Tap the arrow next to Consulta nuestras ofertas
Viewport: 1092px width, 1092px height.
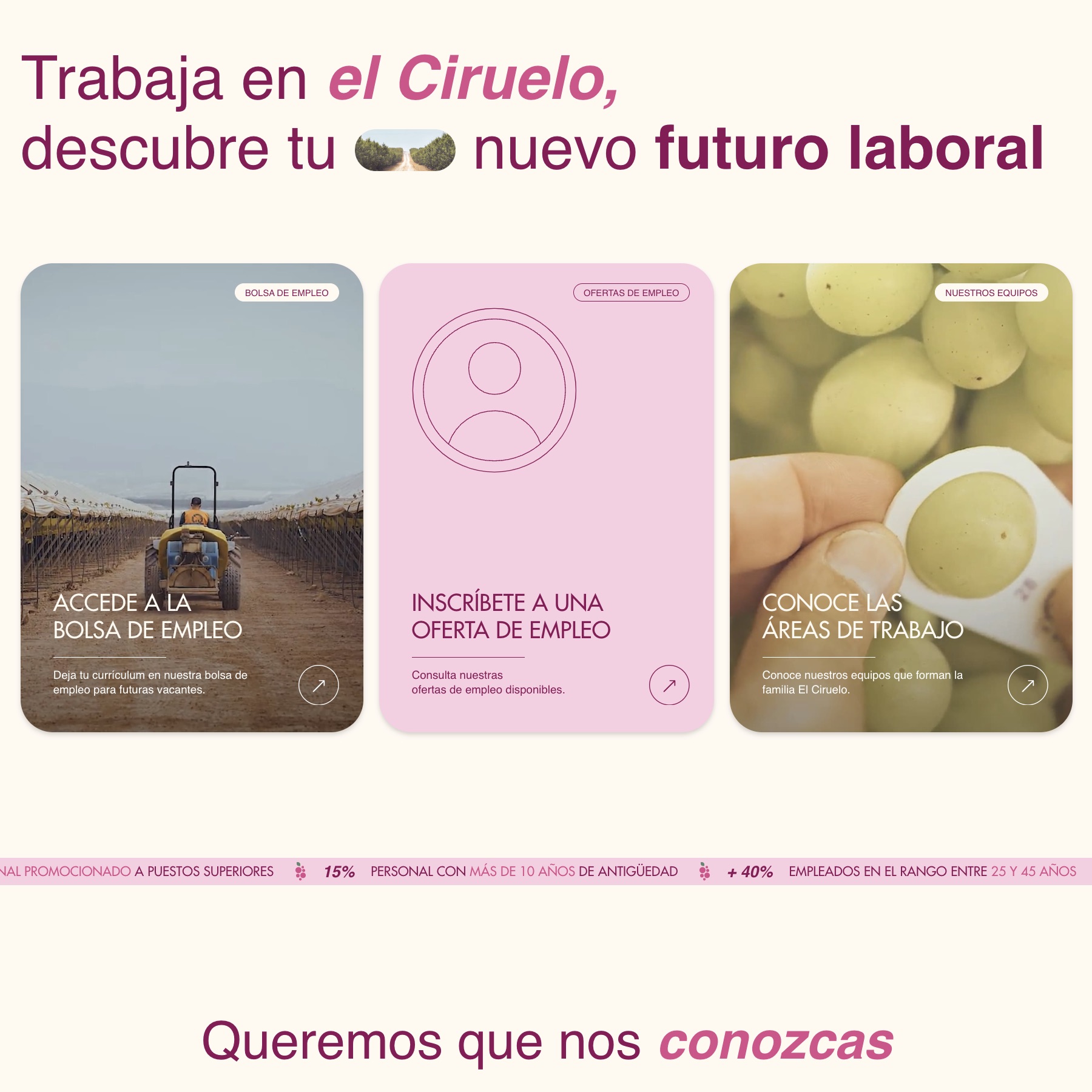(669, 685)
